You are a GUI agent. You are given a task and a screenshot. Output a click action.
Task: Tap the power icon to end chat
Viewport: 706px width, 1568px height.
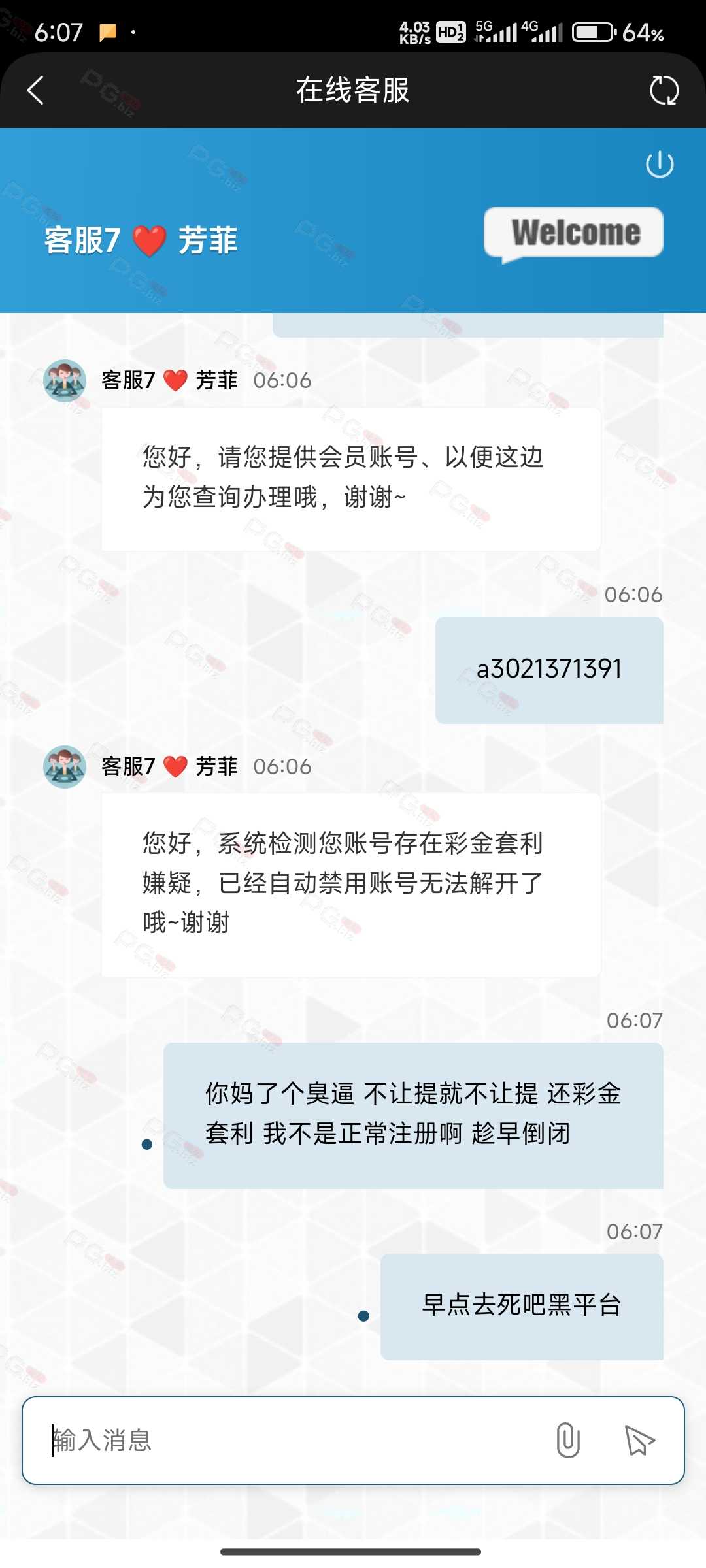(660, 164)
